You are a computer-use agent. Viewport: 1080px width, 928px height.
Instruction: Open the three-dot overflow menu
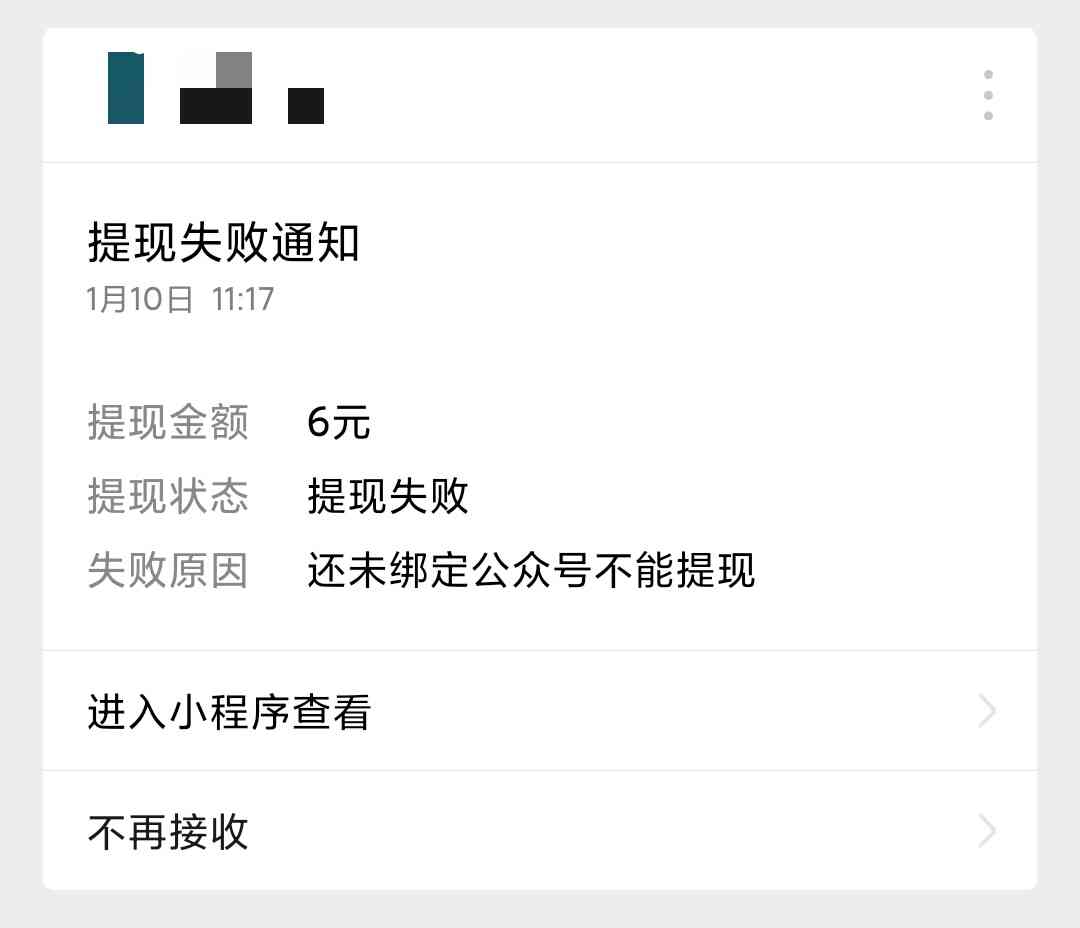click(x=987, y=95)
